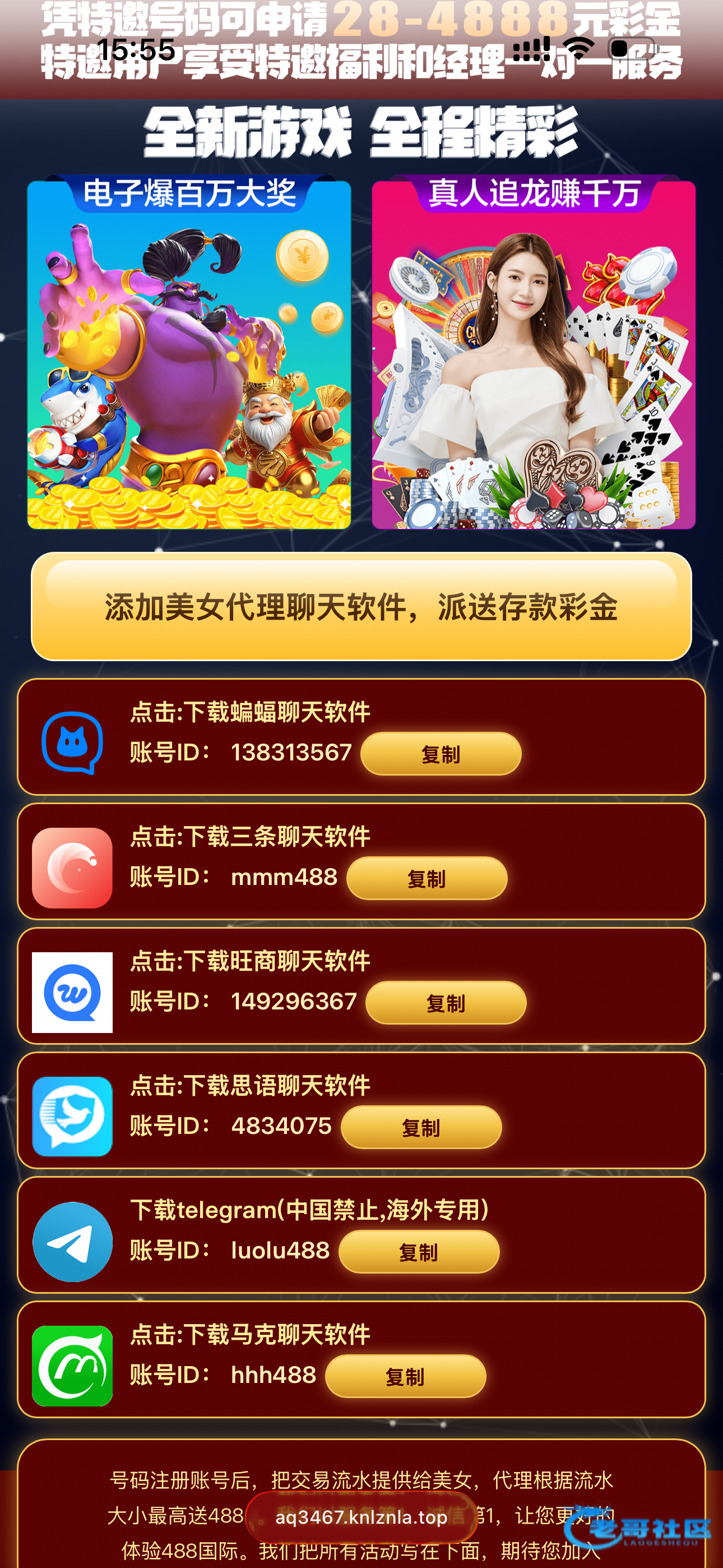The image size is (723, 1568).
Task: Copy the Siyu ID 4834075
Action: pyautogui.click(x=420, y=1127)
